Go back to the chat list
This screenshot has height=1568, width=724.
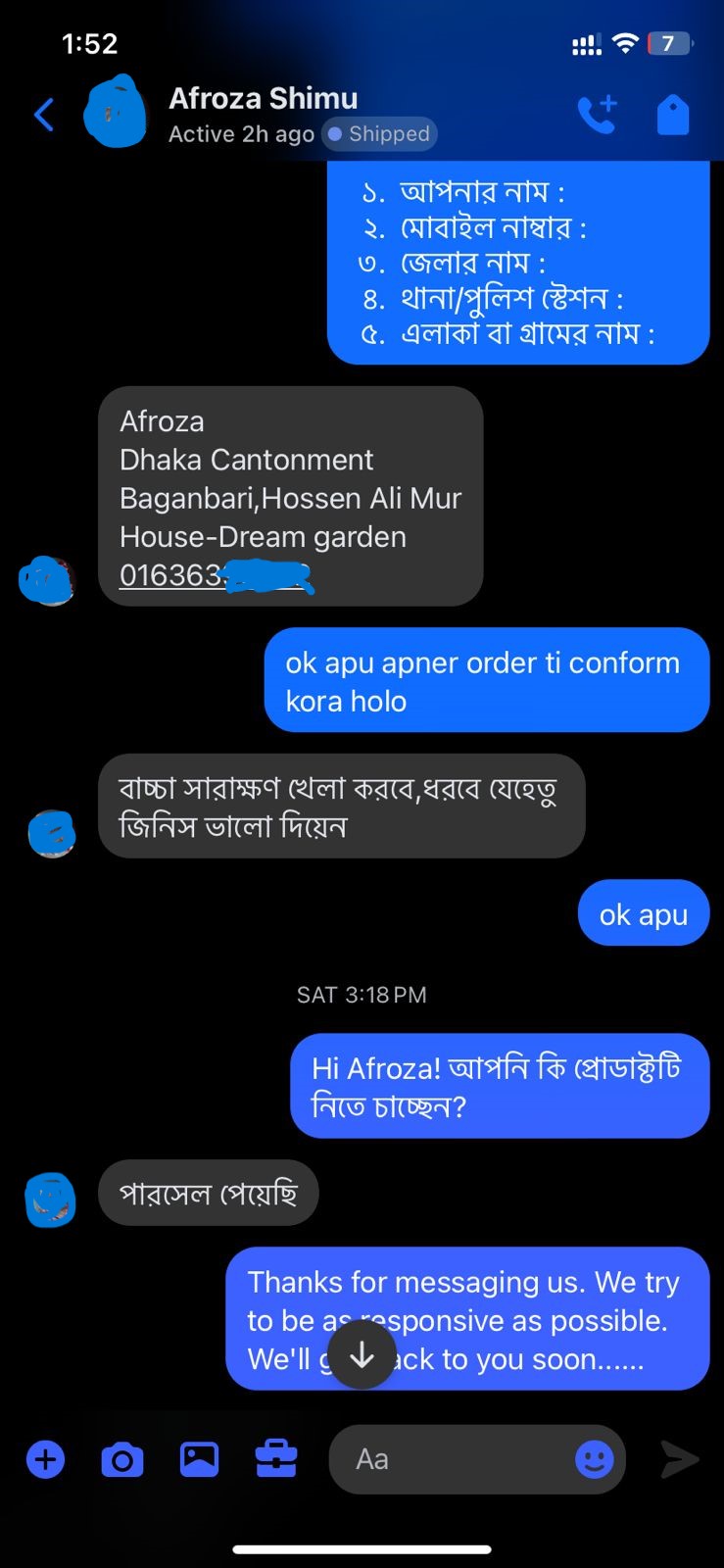[x=44, y=115]
